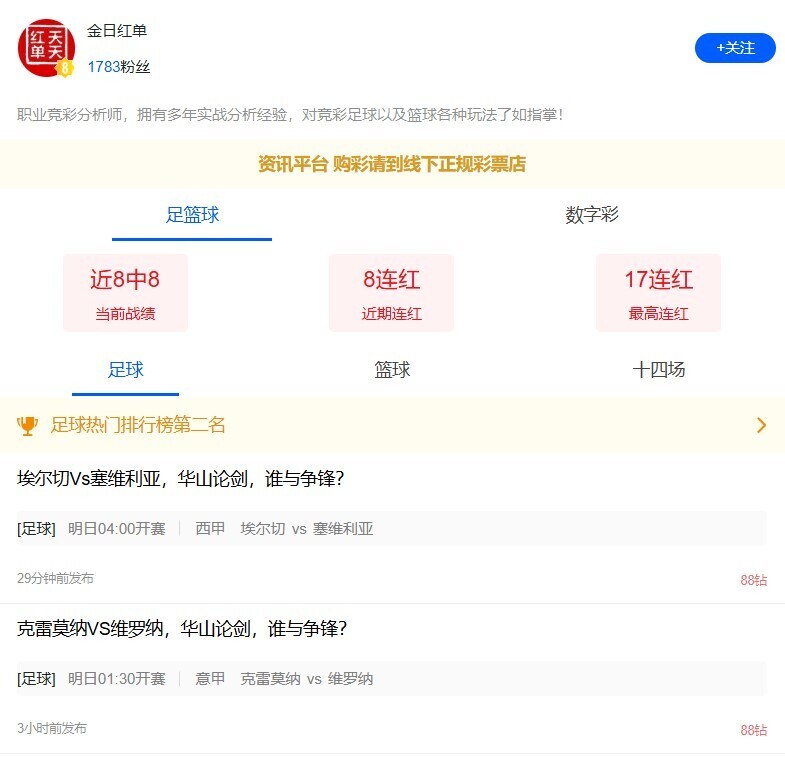This screenshot has width=785, height=757.
Task: Open 足球热门排行榜第二名 ranking row
Action: [x=392, y=425]
